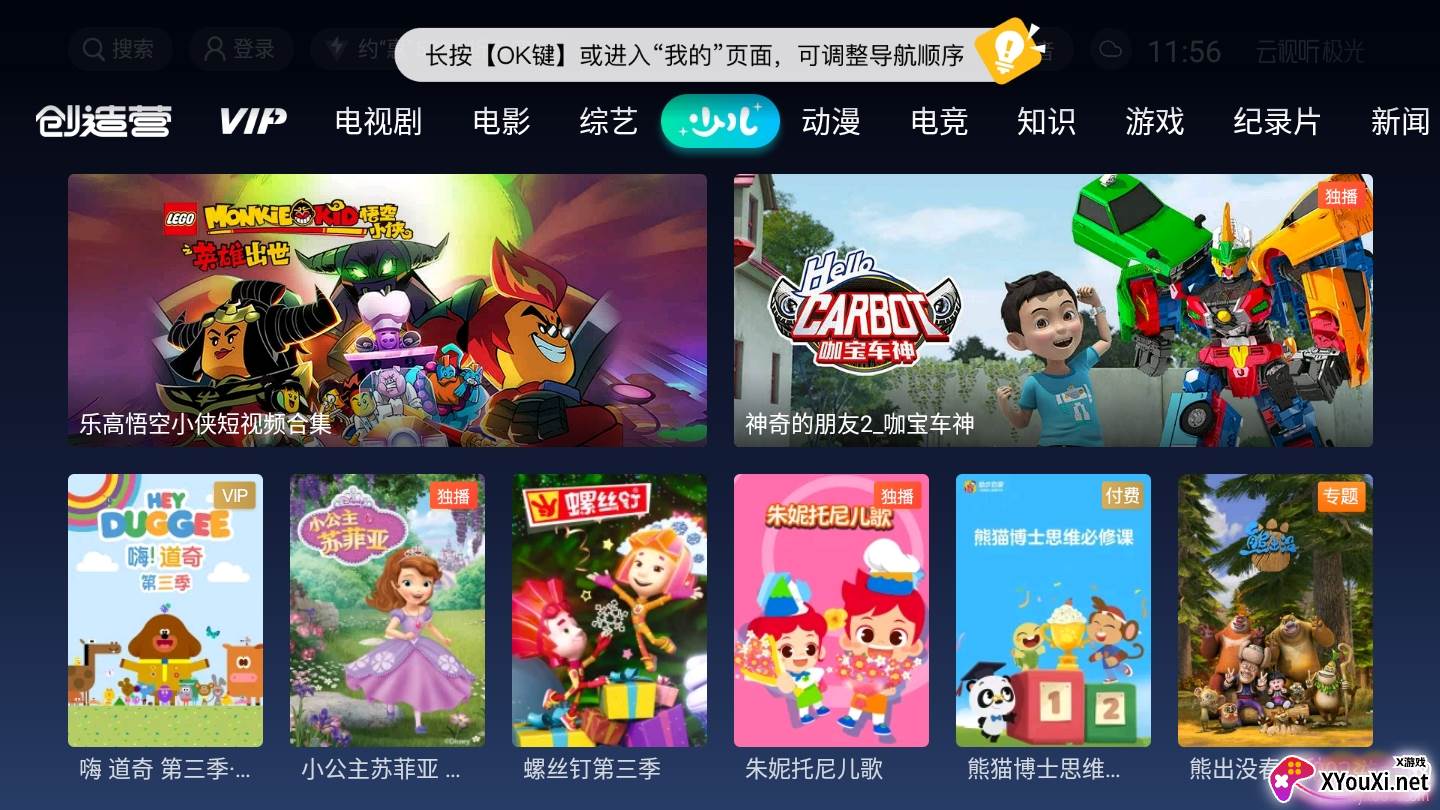Image resolution: width=1440 pixels, height=810 pixels.
Task: Open the 综艺 tab
Action: (x=608, y=122)
